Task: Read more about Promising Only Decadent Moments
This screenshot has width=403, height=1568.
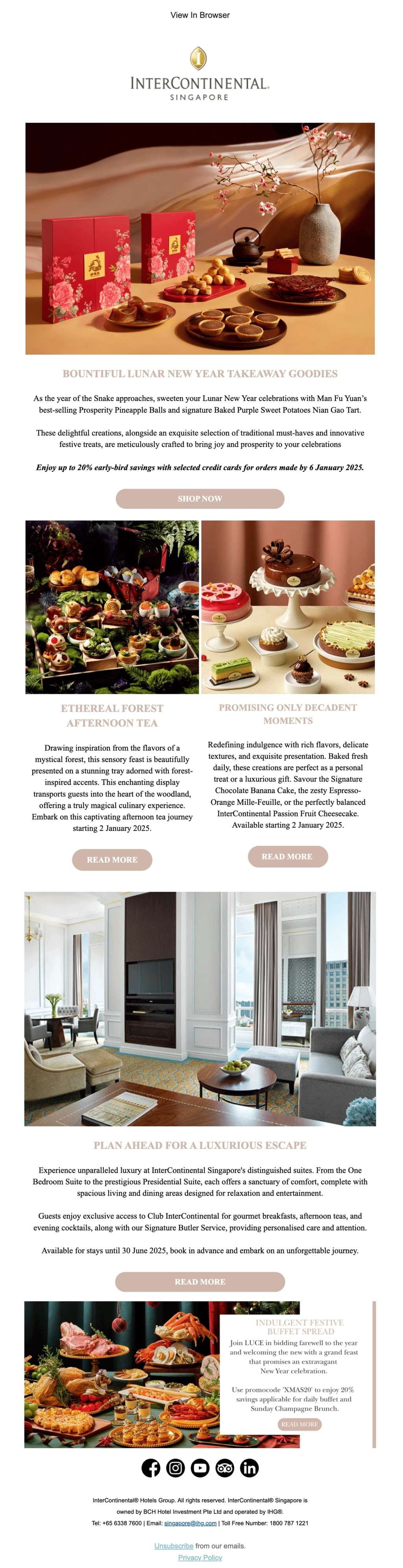Action: click(287, 856)
